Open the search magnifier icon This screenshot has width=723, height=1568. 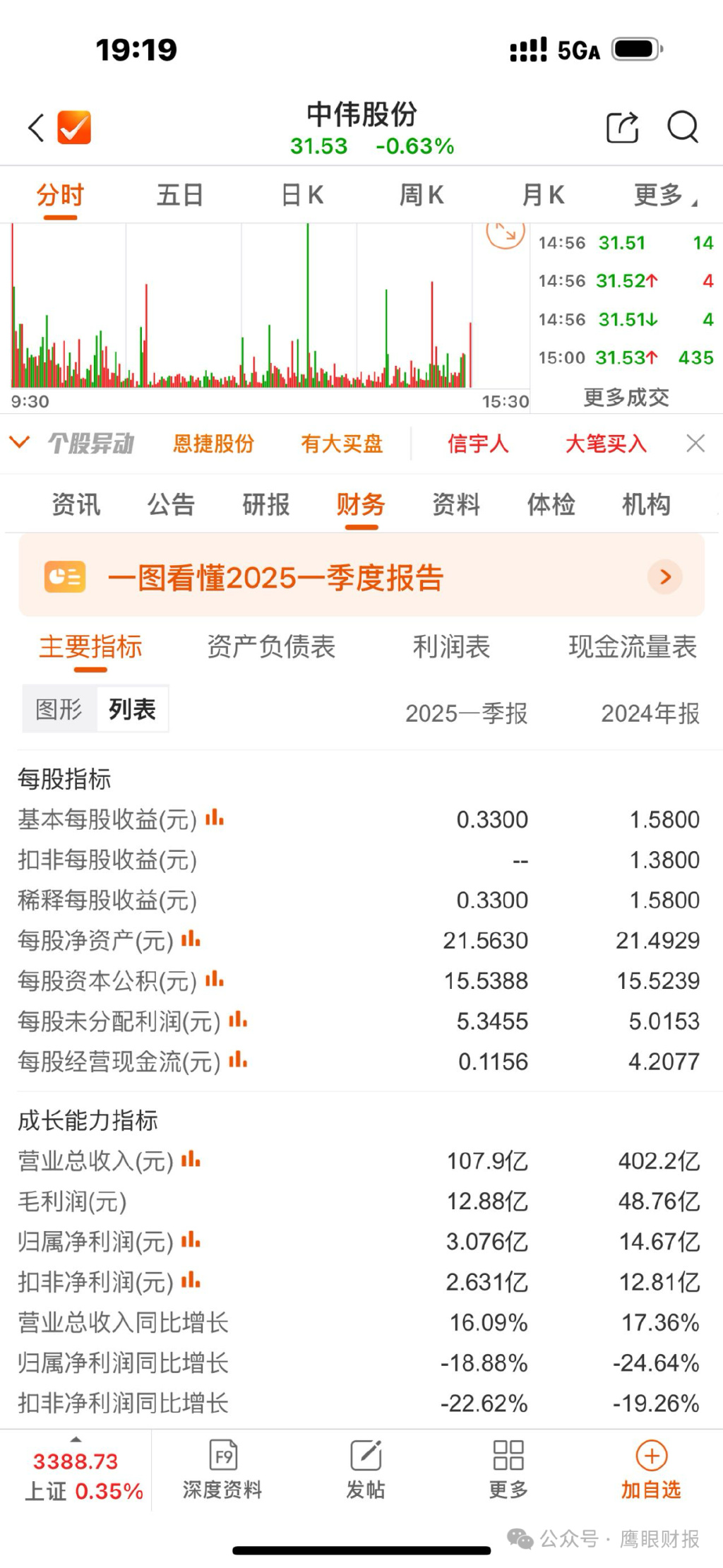coord(682,127)
